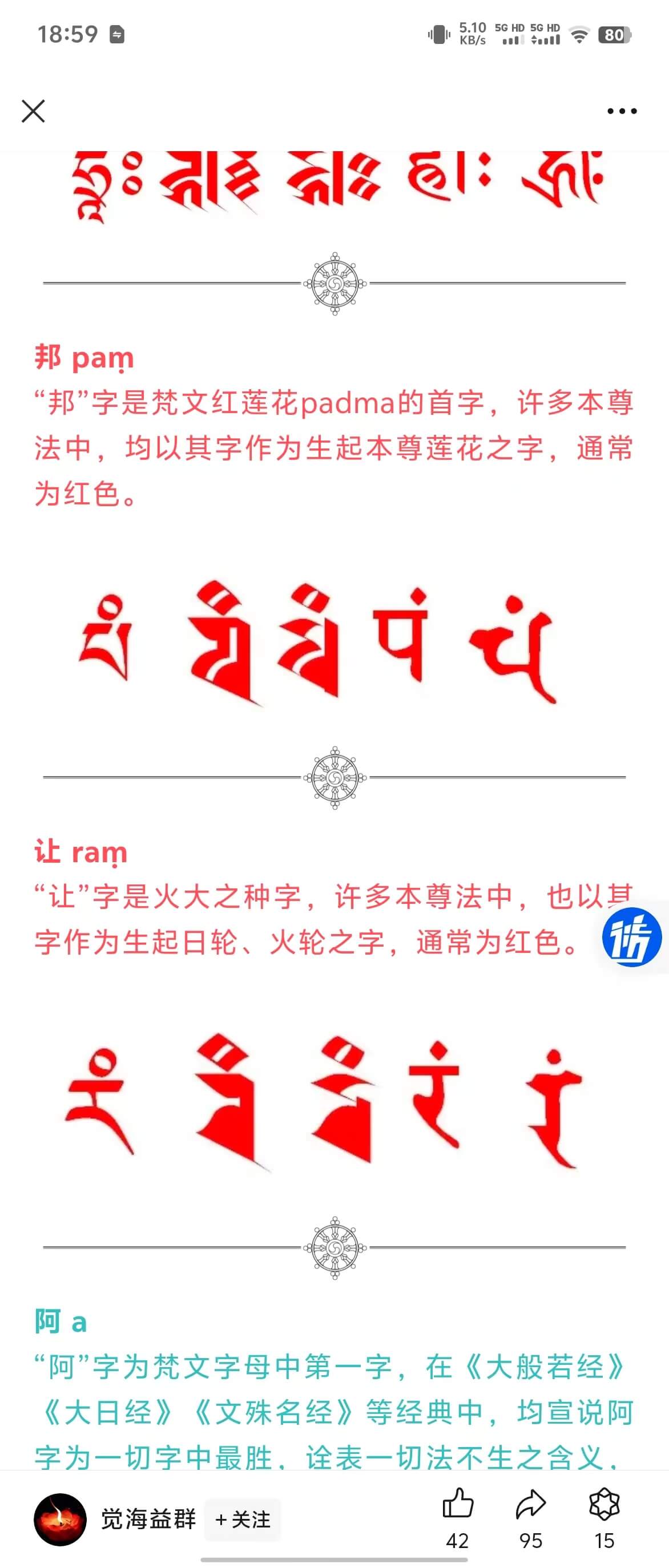669x1568 pixels.
Task: Follow 觉海益群 with 关注 button
Action: (x=242, y=1520)
